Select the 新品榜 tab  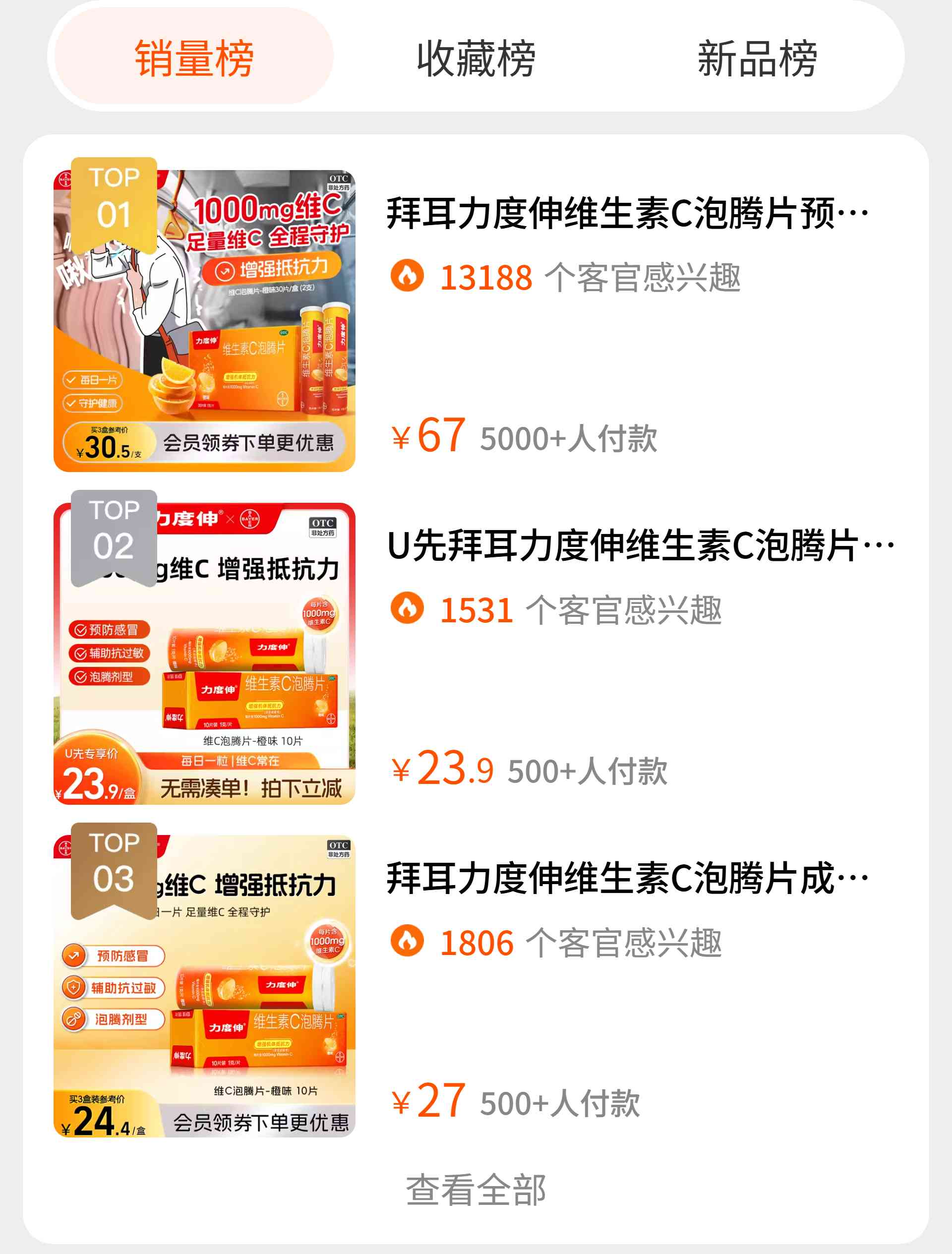757,57
